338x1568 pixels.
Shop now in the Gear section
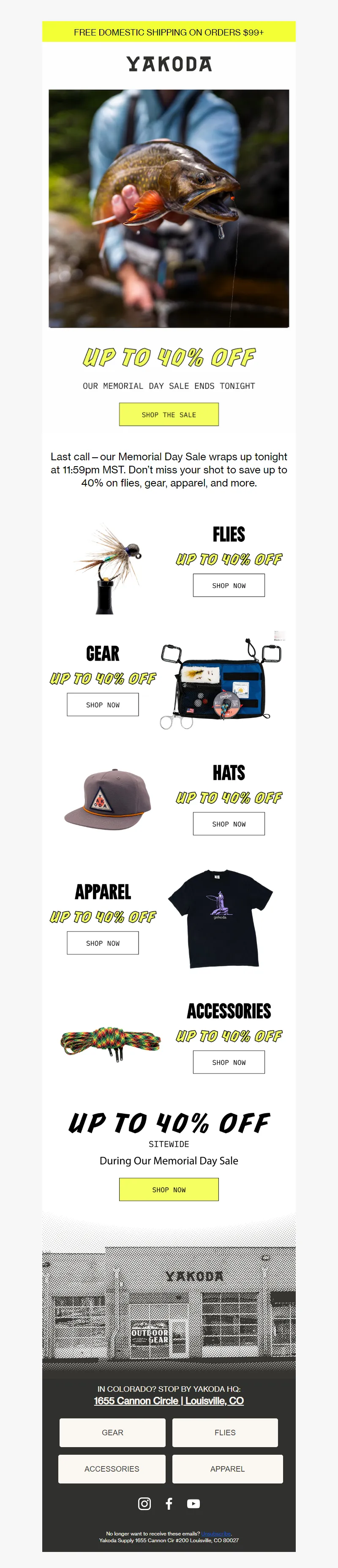tap(102, 704)
